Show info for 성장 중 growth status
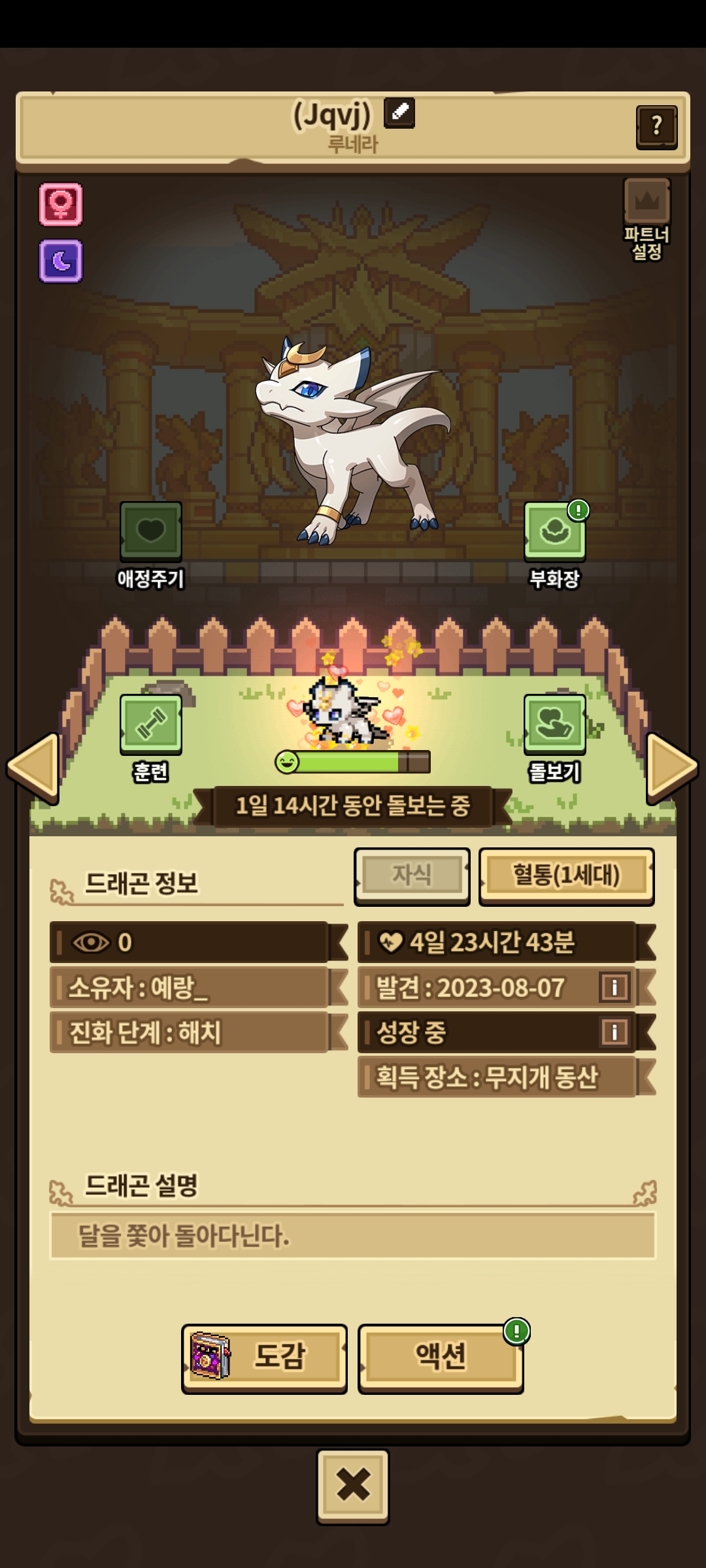706x1568 pixels. 614,1032
